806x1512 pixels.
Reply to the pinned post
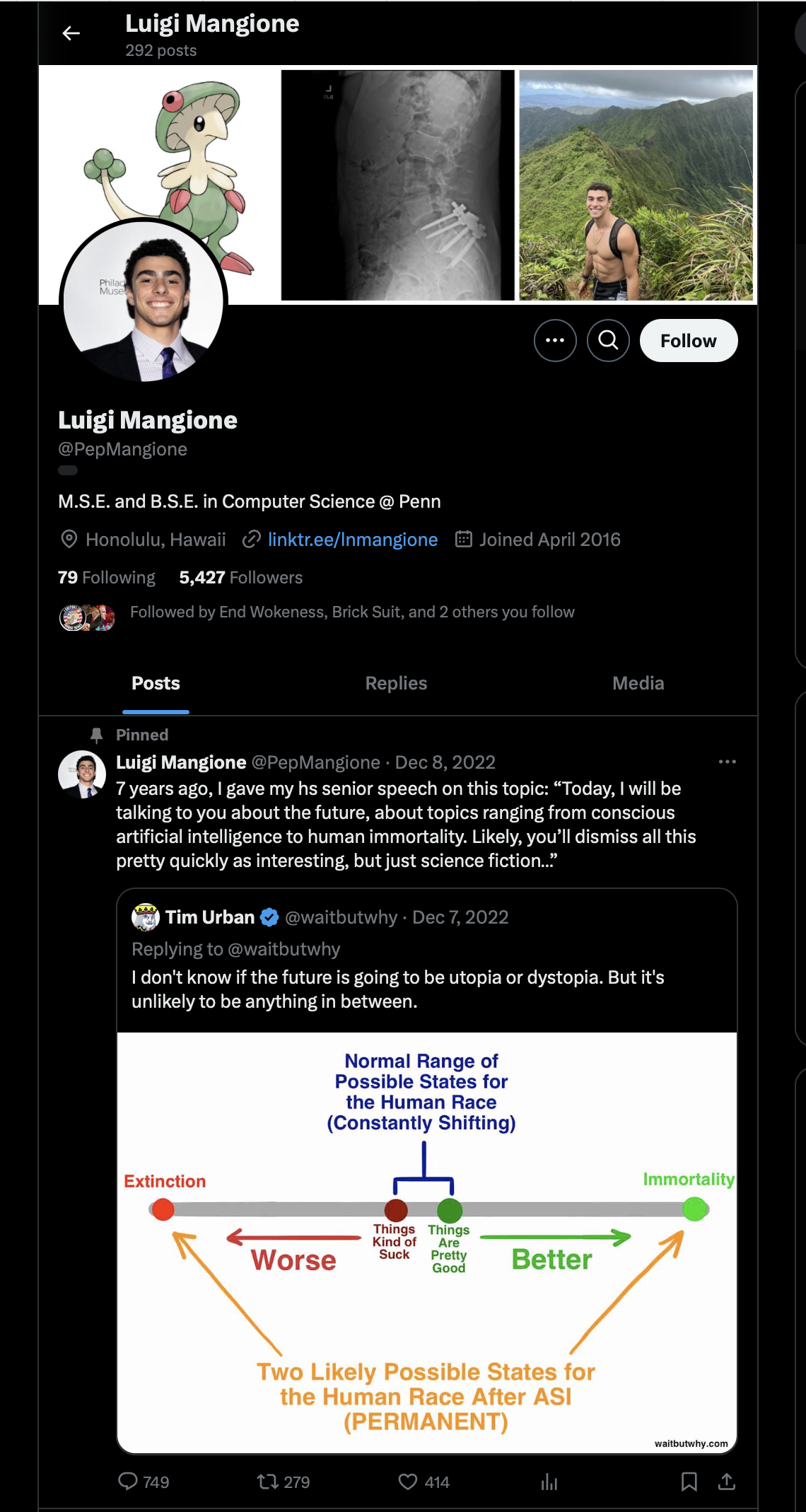[144, 1482]
